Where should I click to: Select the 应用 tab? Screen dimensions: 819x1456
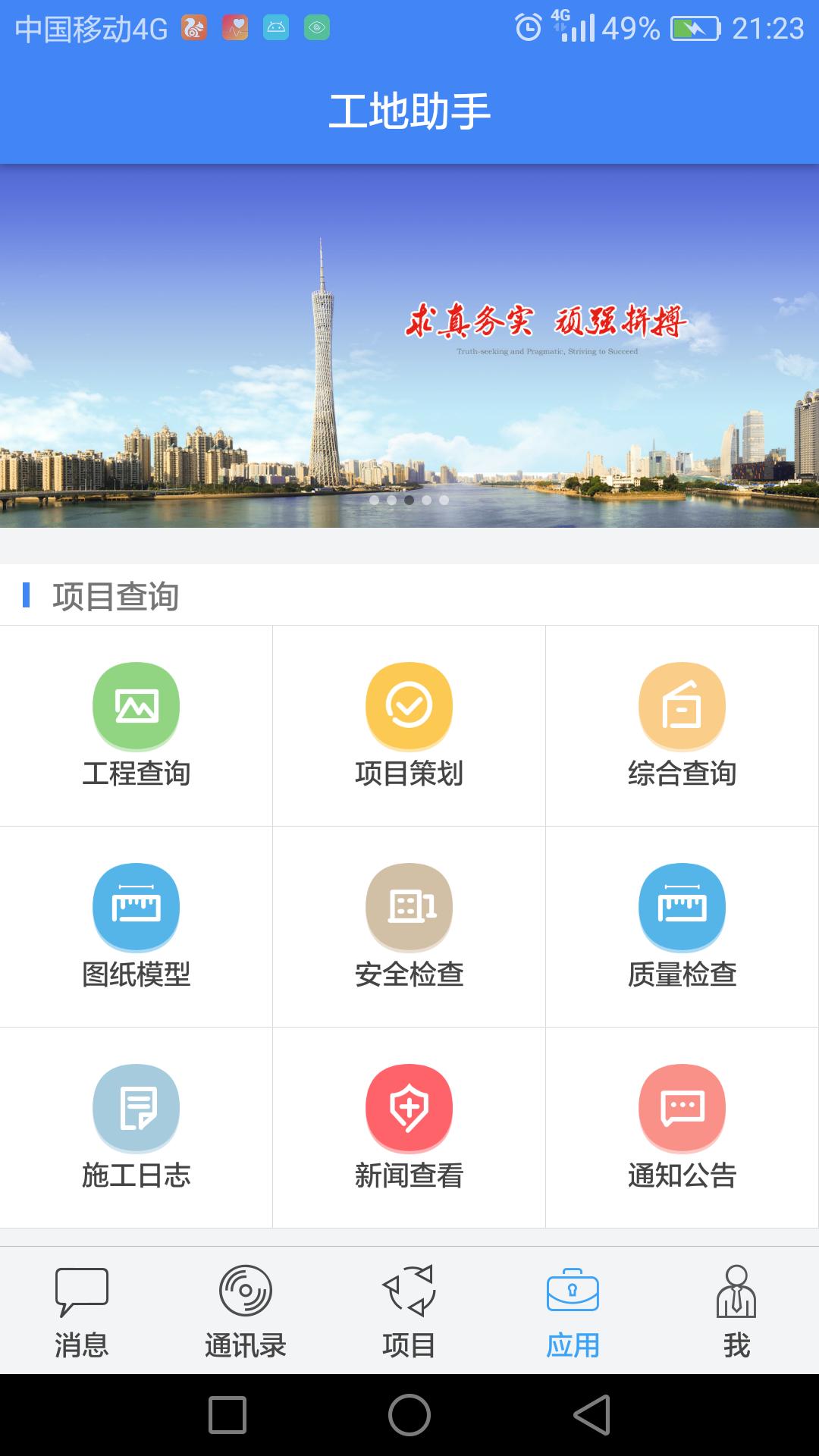click(x=573, y=1310)
